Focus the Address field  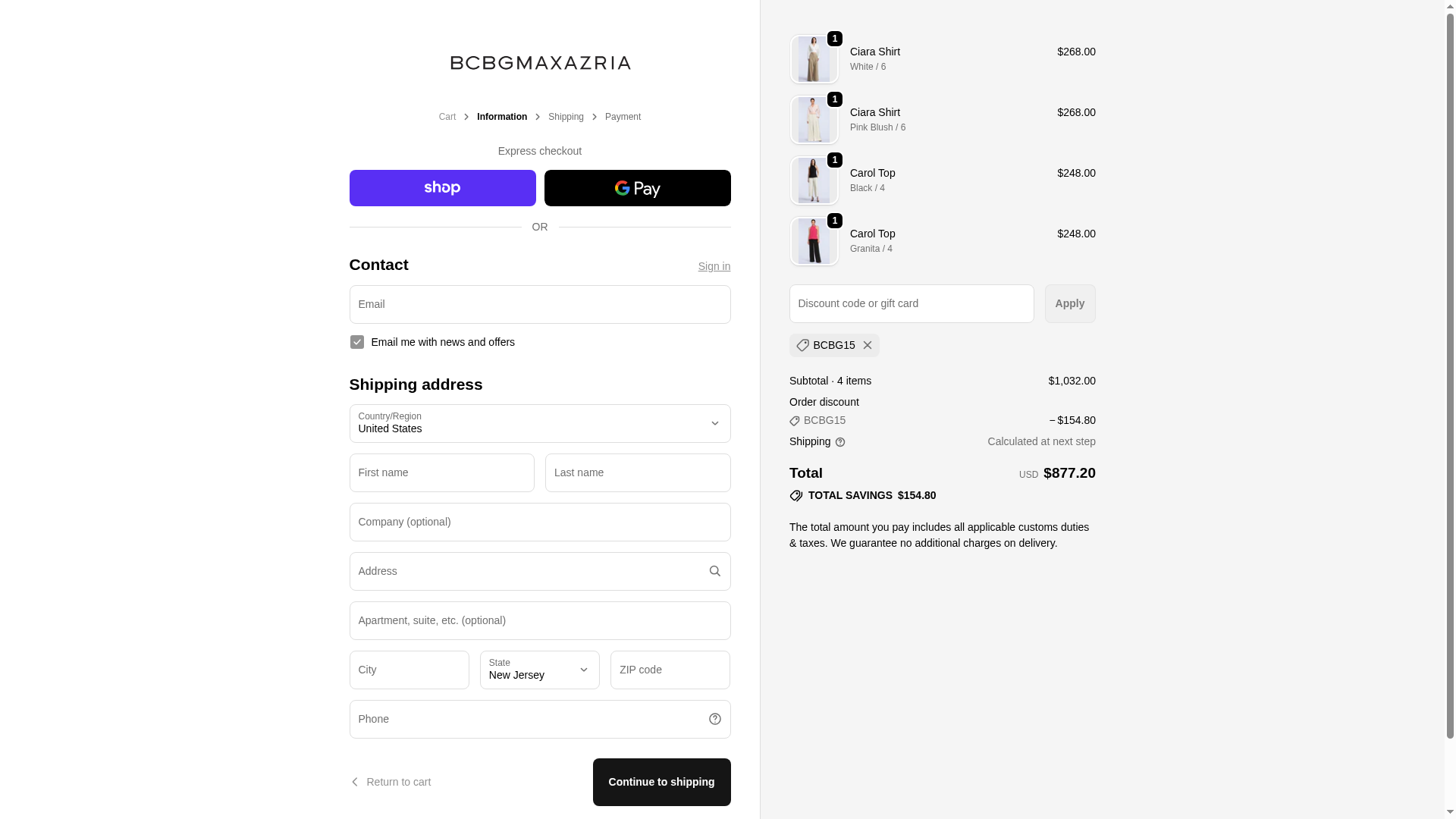pyautogui.click(x=523, y=571)
